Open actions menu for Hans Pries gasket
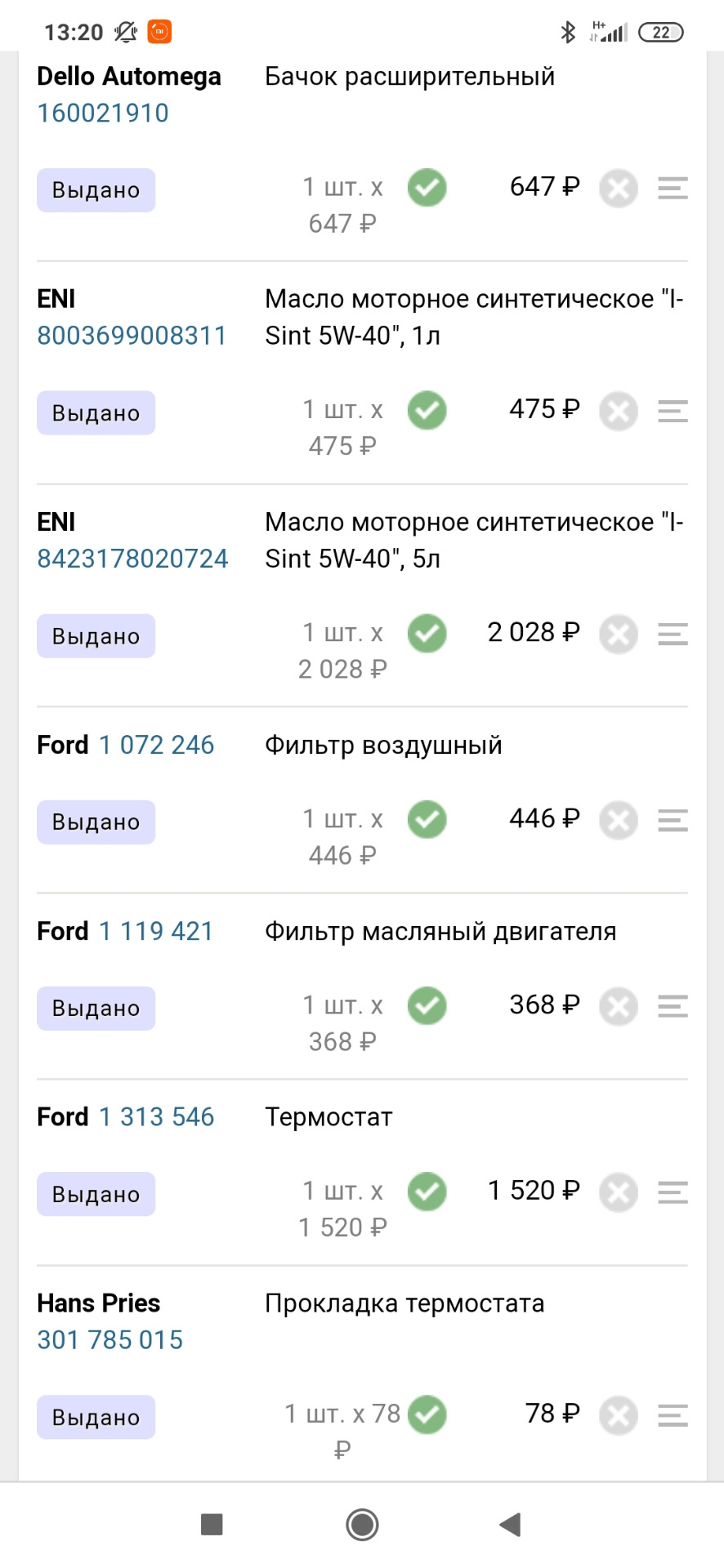 coord(672,1416)
